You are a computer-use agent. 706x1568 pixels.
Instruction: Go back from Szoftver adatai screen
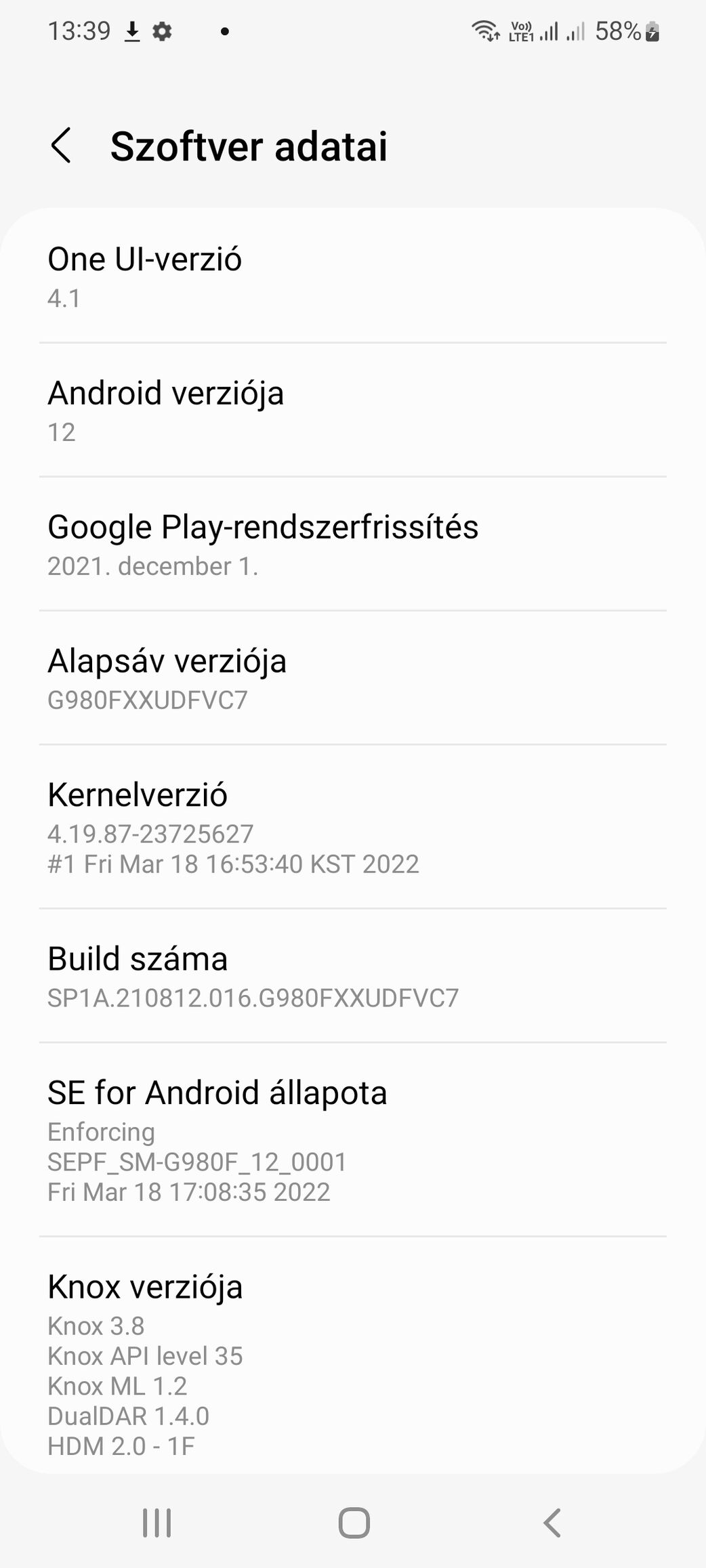click(61, 146)
